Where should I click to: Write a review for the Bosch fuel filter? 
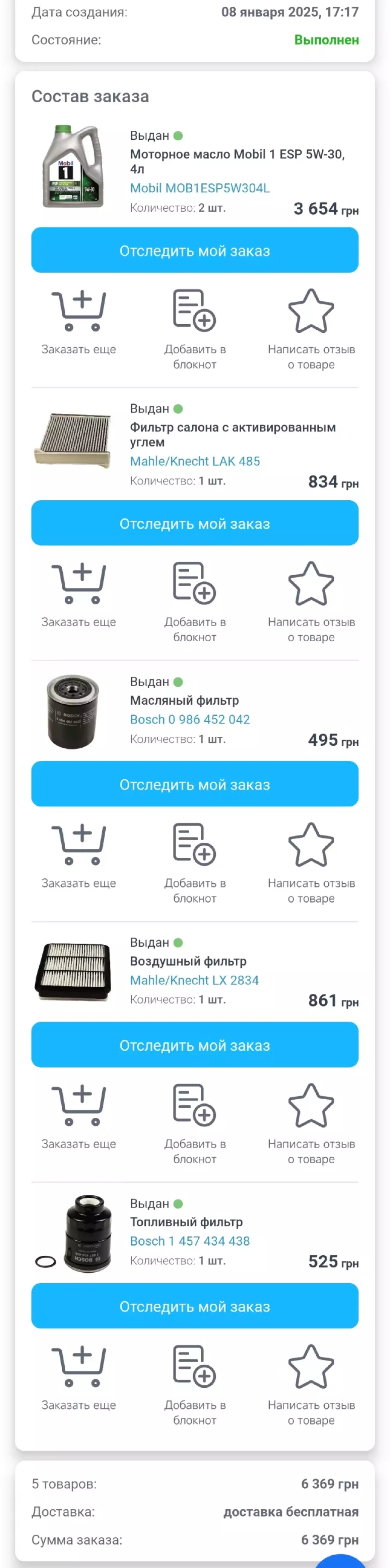(311, 1384)
